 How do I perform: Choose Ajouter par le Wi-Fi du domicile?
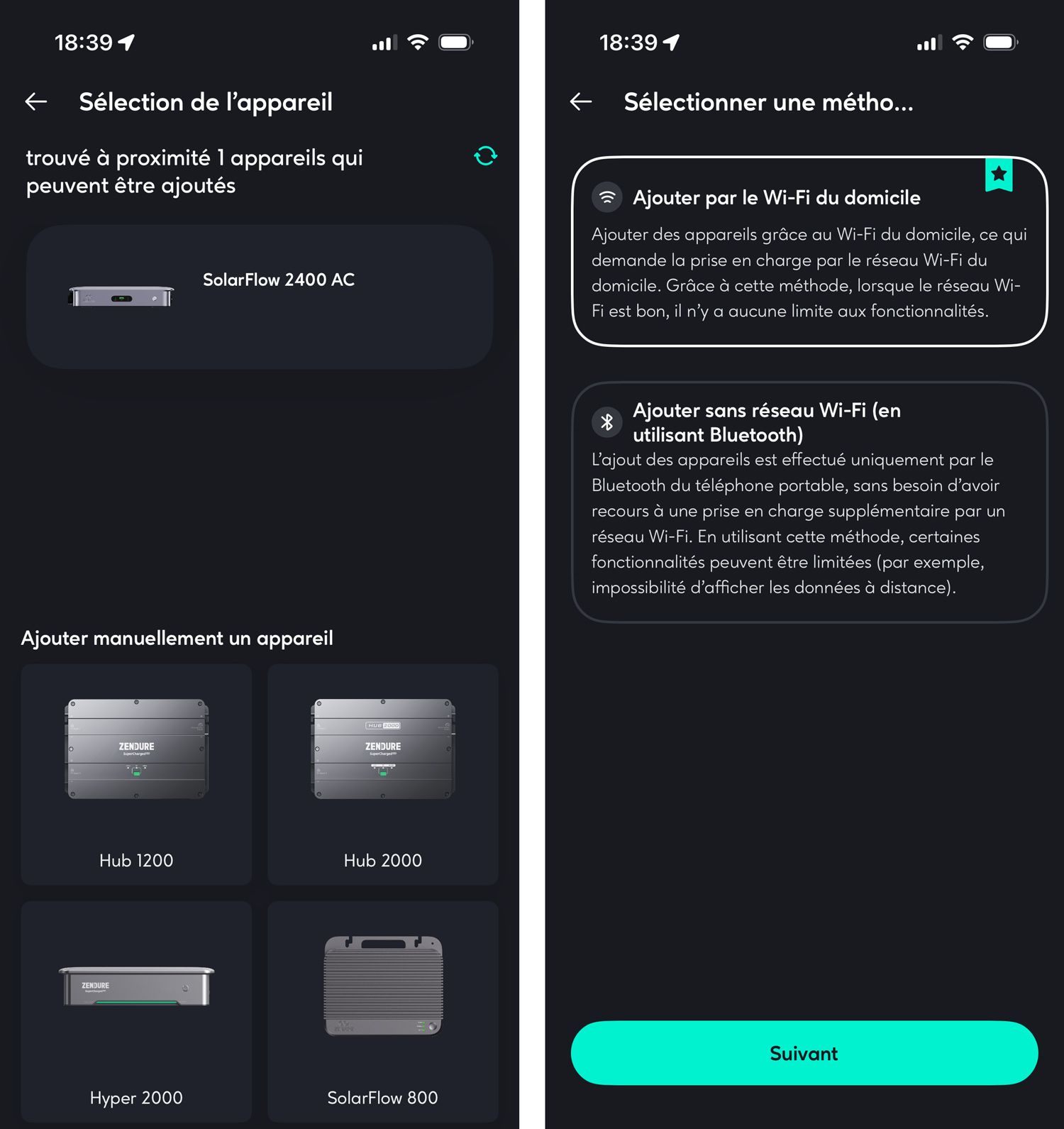point(809,252)
